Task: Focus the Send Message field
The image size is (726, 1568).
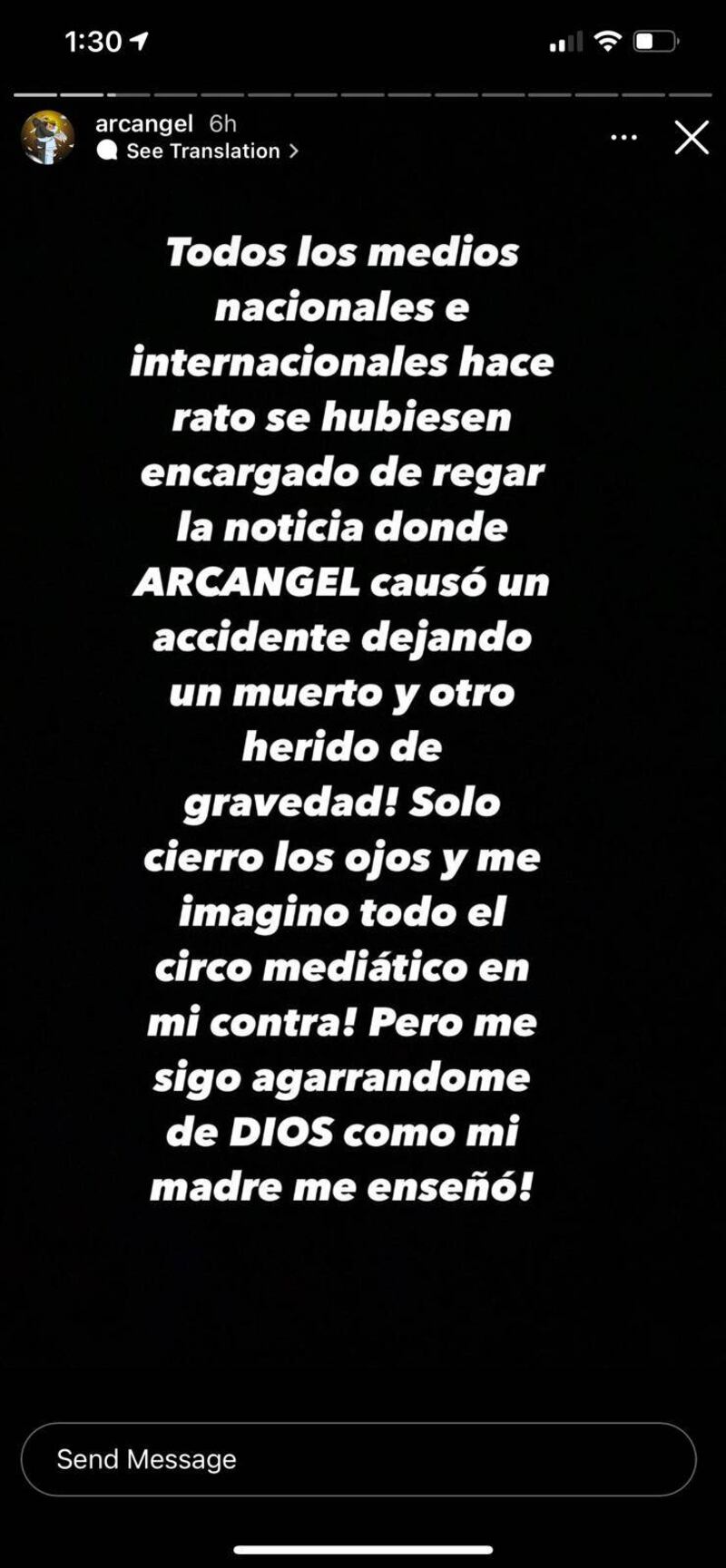Action: point(358,1458)
